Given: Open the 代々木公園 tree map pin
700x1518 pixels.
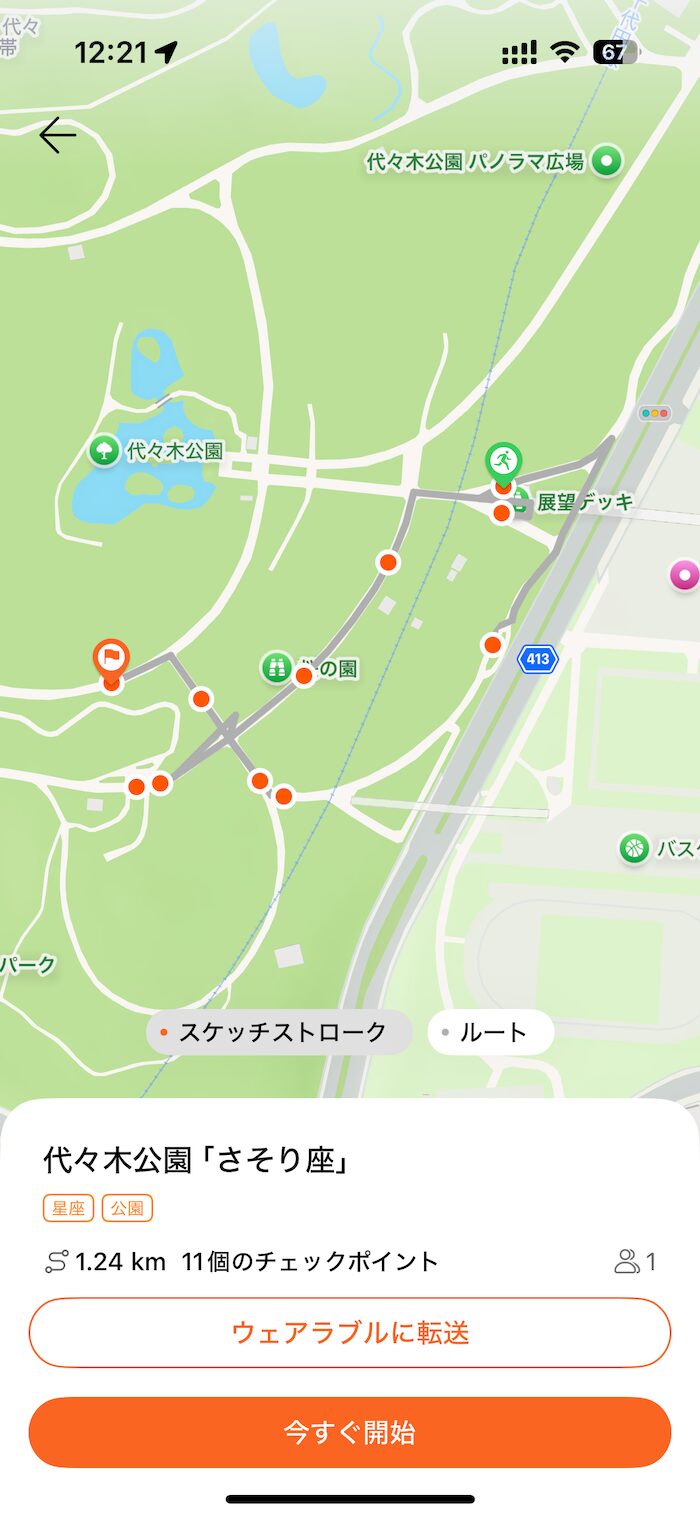Looking at the screenshot, I should [104, 450].
